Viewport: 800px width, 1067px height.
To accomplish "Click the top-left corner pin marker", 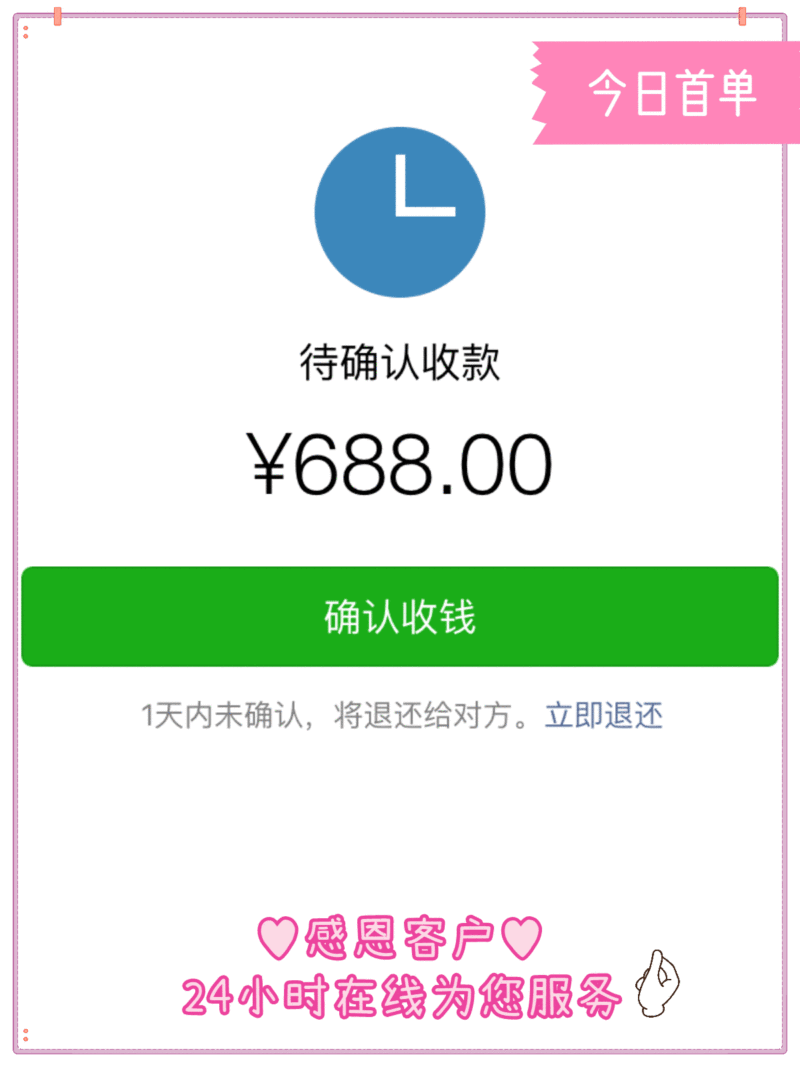I will 57,16.
